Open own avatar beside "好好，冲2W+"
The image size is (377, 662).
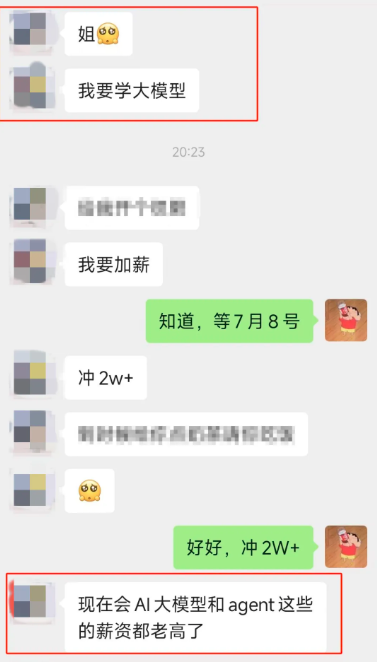pos(346,546)
